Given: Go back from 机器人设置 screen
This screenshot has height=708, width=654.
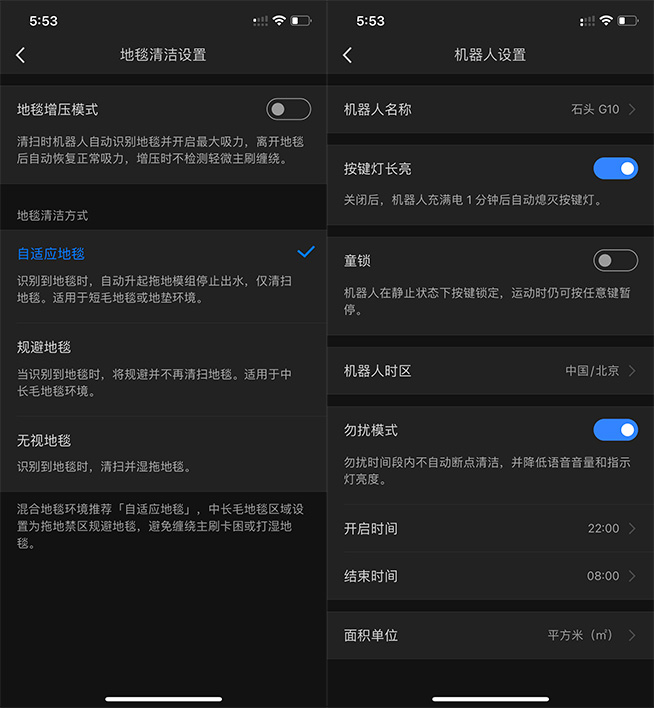Looking at the screenshot, I should tap(348, 55).
